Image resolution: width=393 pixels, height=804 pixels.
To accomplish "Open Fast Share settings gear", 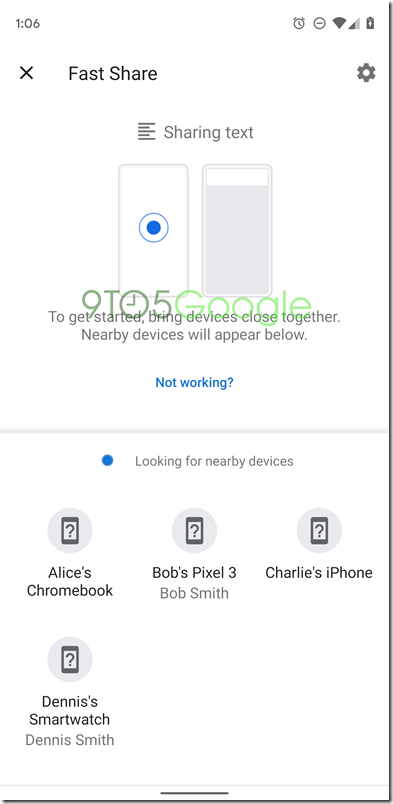I will pos(366,73).
